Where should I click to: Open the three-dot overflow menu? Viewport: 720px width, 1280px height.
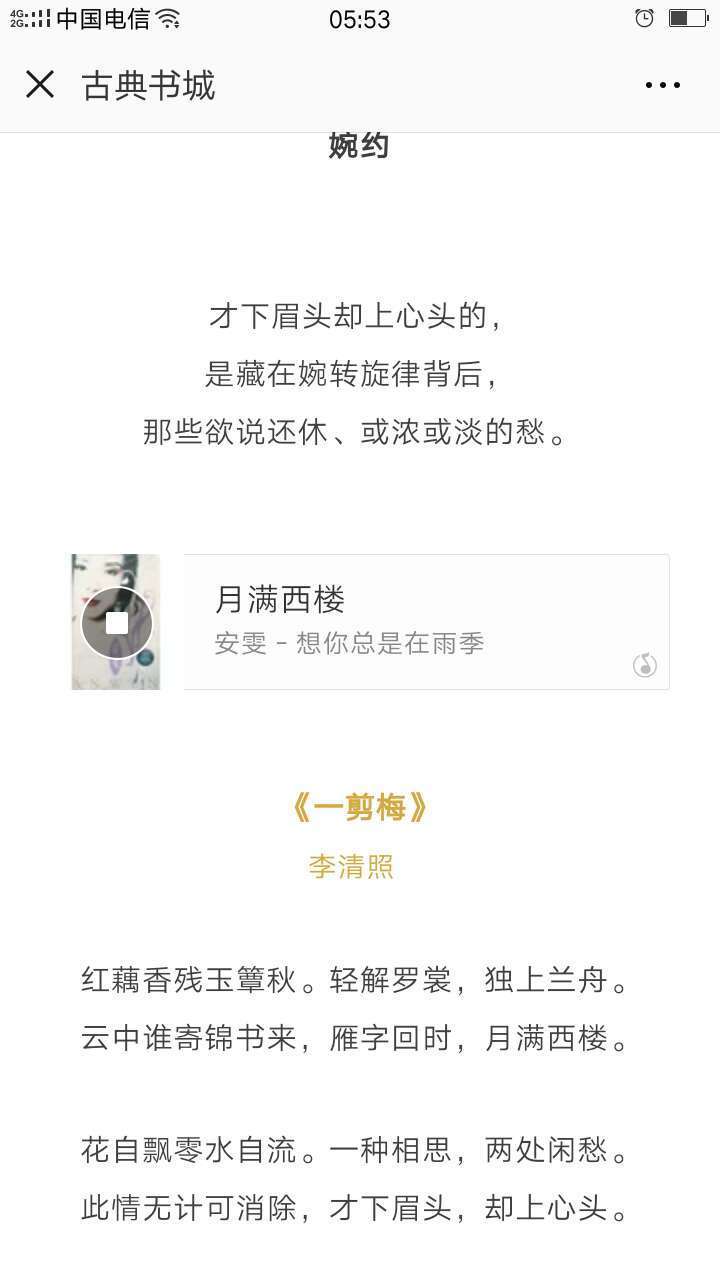[662, 86]
